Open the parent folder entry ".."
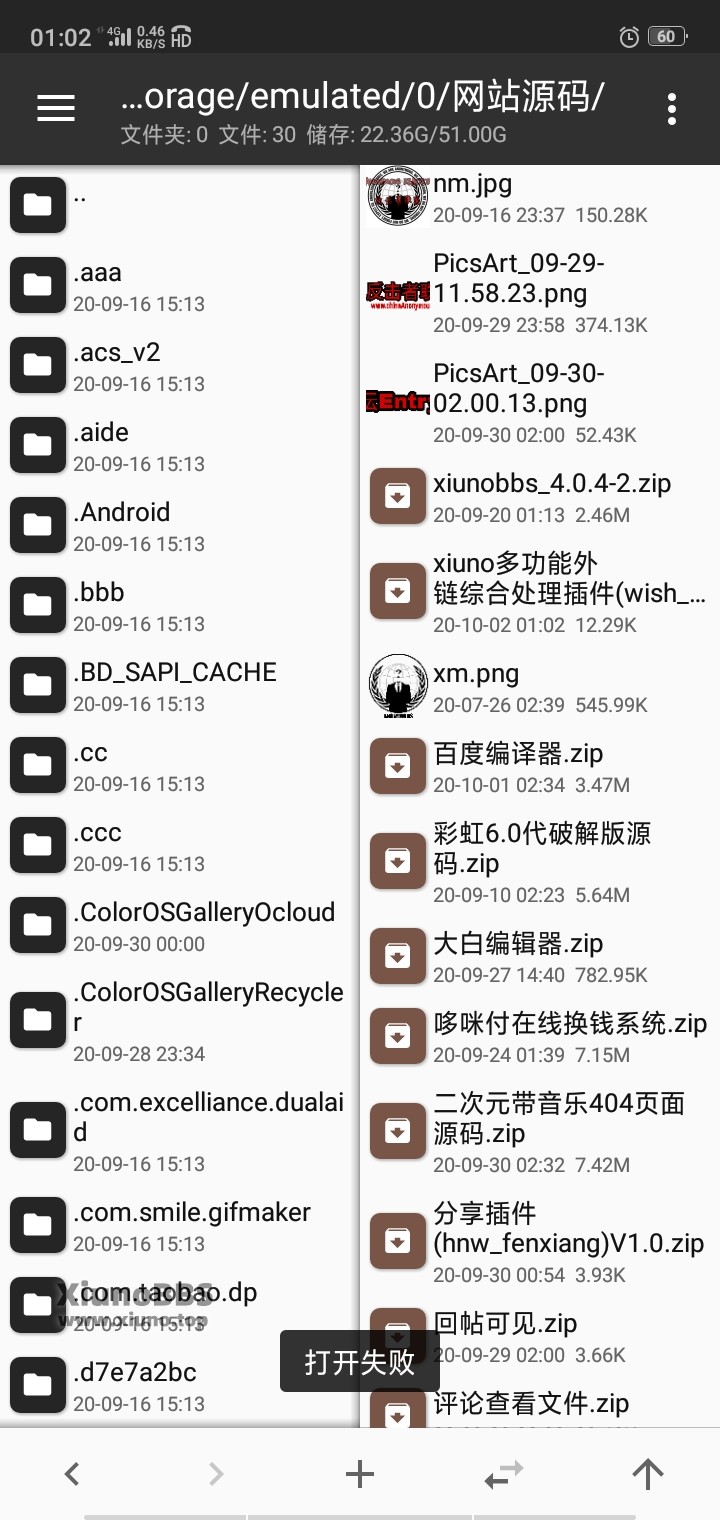This screenshot has height=1520, width=720. tap(180, 205)
